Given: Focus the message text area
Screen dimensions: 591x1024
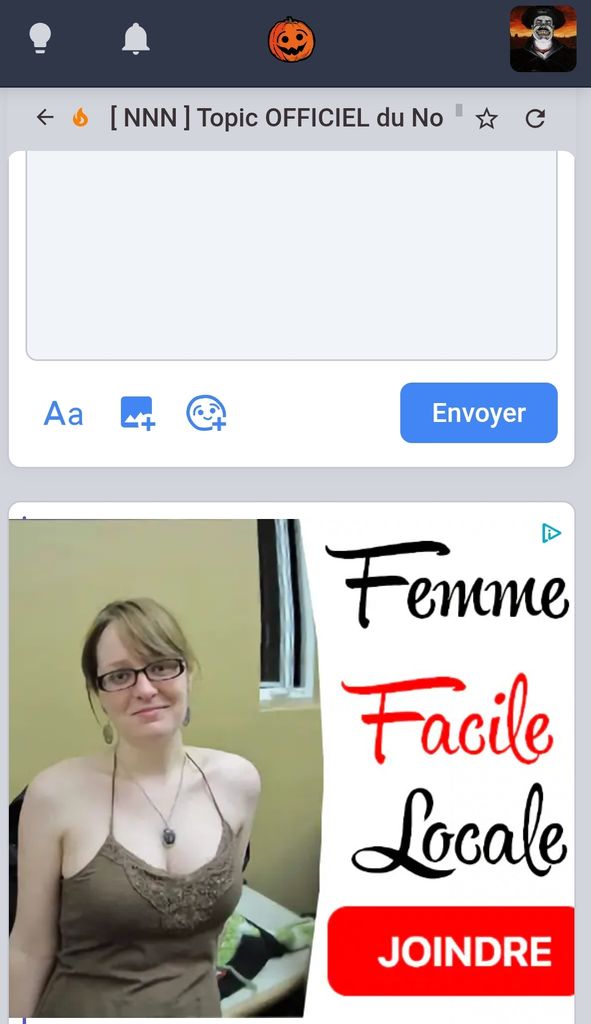Looking at the screenshot, I should [x=291, y=255].
